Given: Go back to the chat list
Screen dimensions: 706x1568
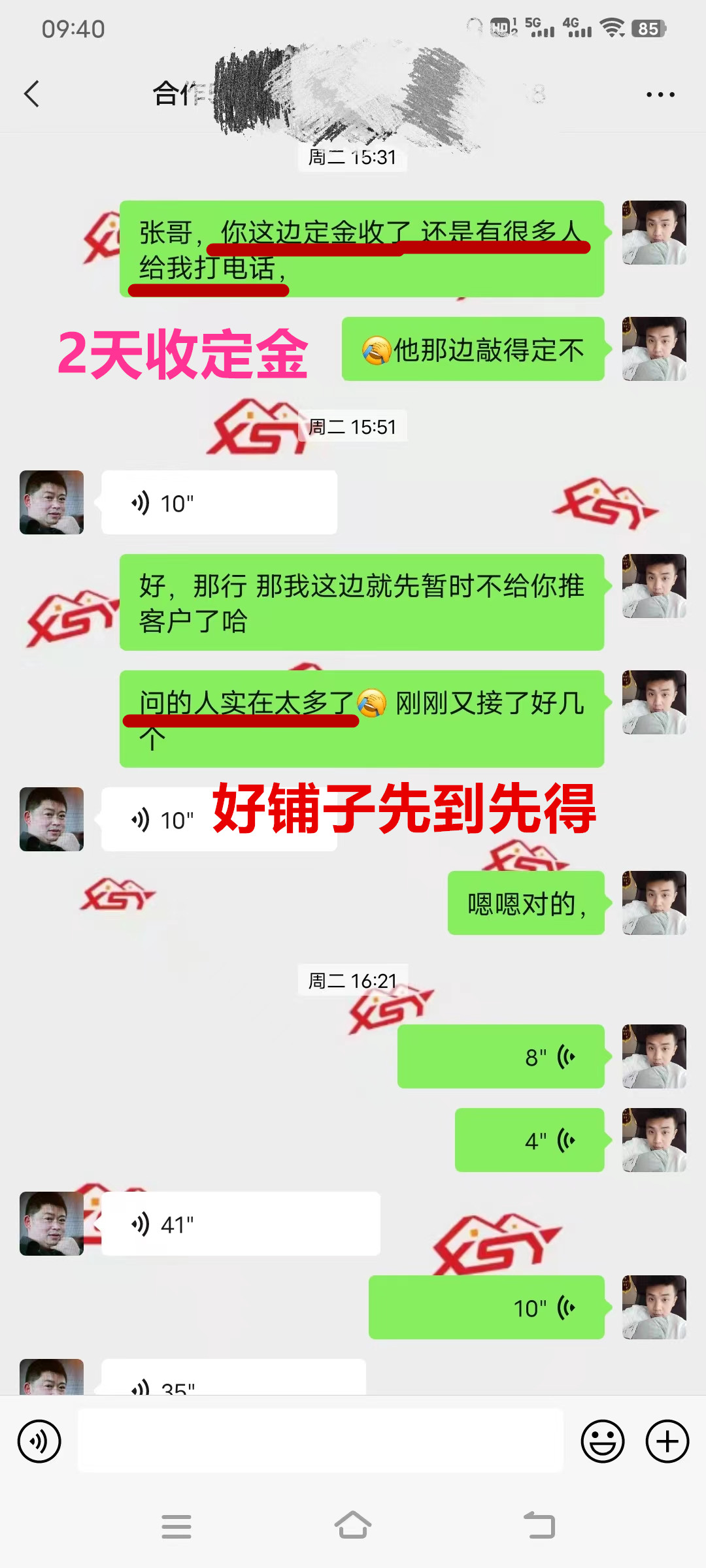Looking at the screenshot, I should 32,94.
